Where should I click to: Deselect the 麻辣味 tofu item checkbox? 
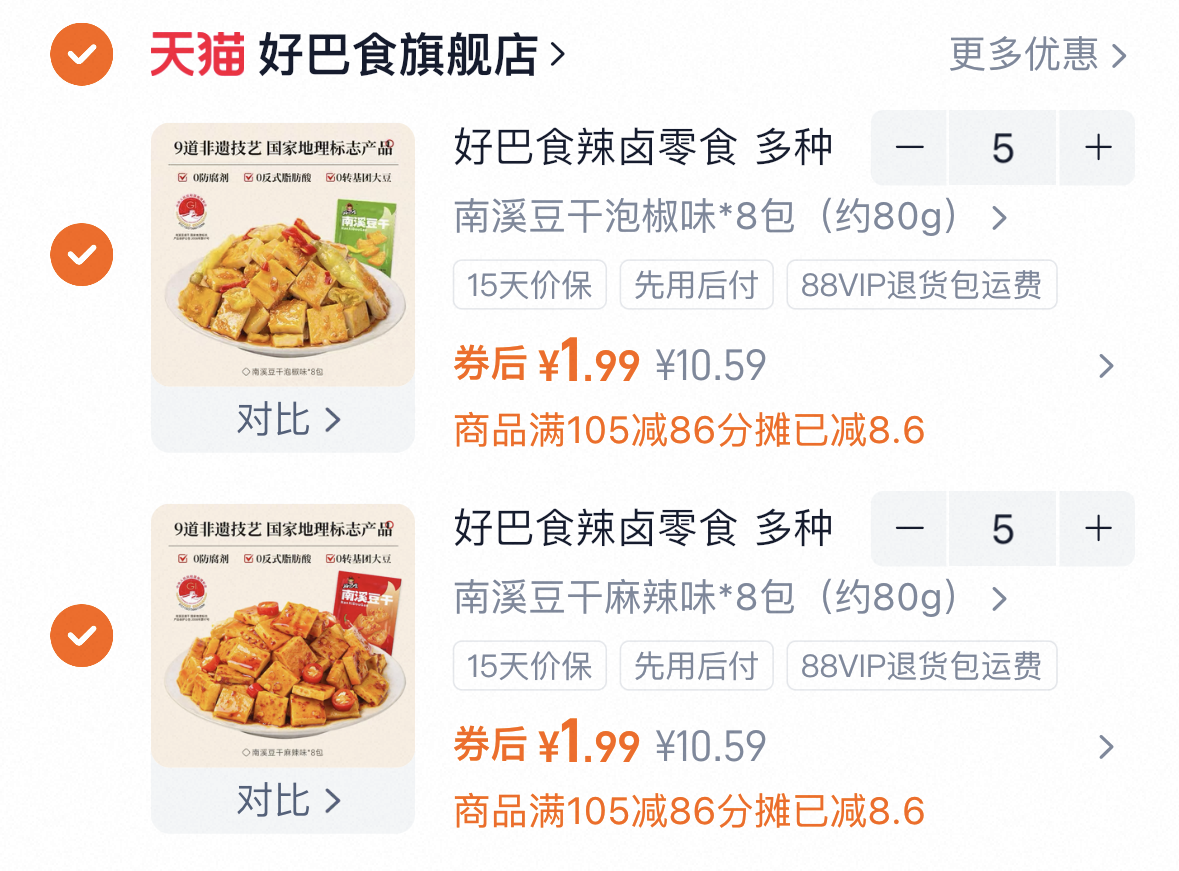tap(82, 635)
